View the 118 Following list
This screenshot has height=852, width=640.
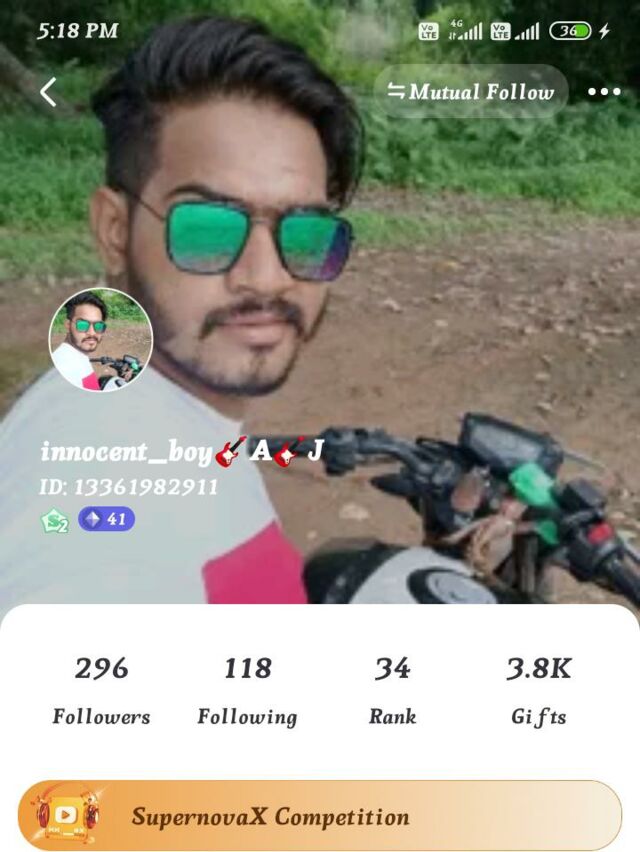coord(247,690)
